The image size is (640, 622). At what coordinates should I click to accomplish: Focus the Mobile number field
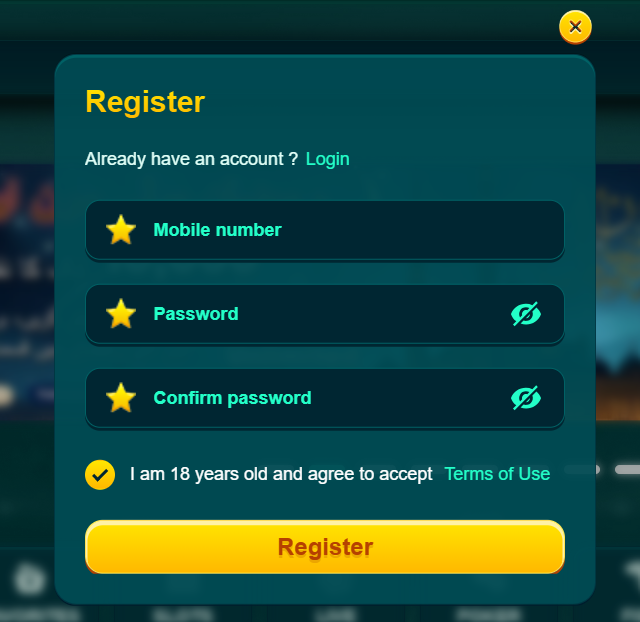[x=340, y=230]
